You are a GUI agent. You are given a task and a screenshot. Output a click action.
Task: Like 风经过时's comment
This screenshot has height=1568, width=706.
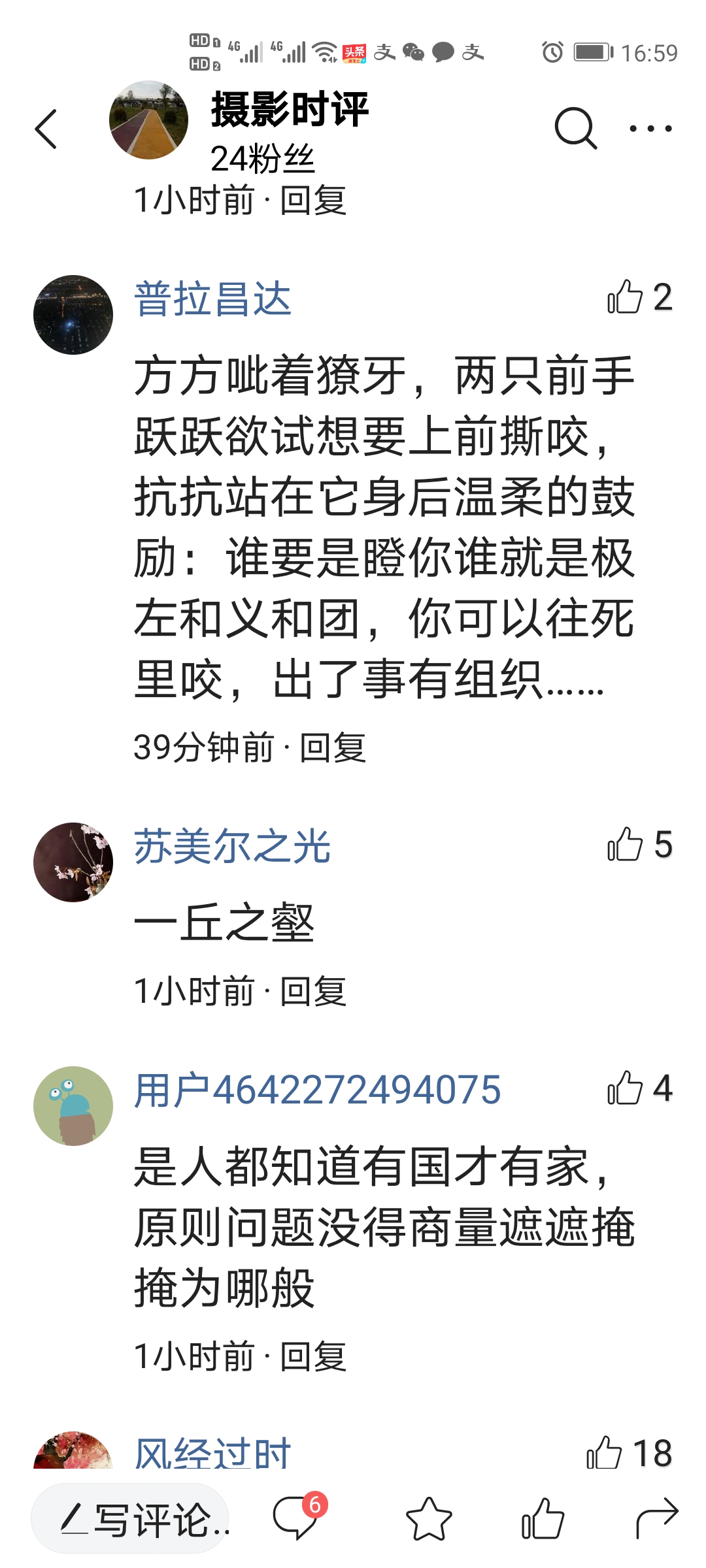click(x=605, y=1453)
